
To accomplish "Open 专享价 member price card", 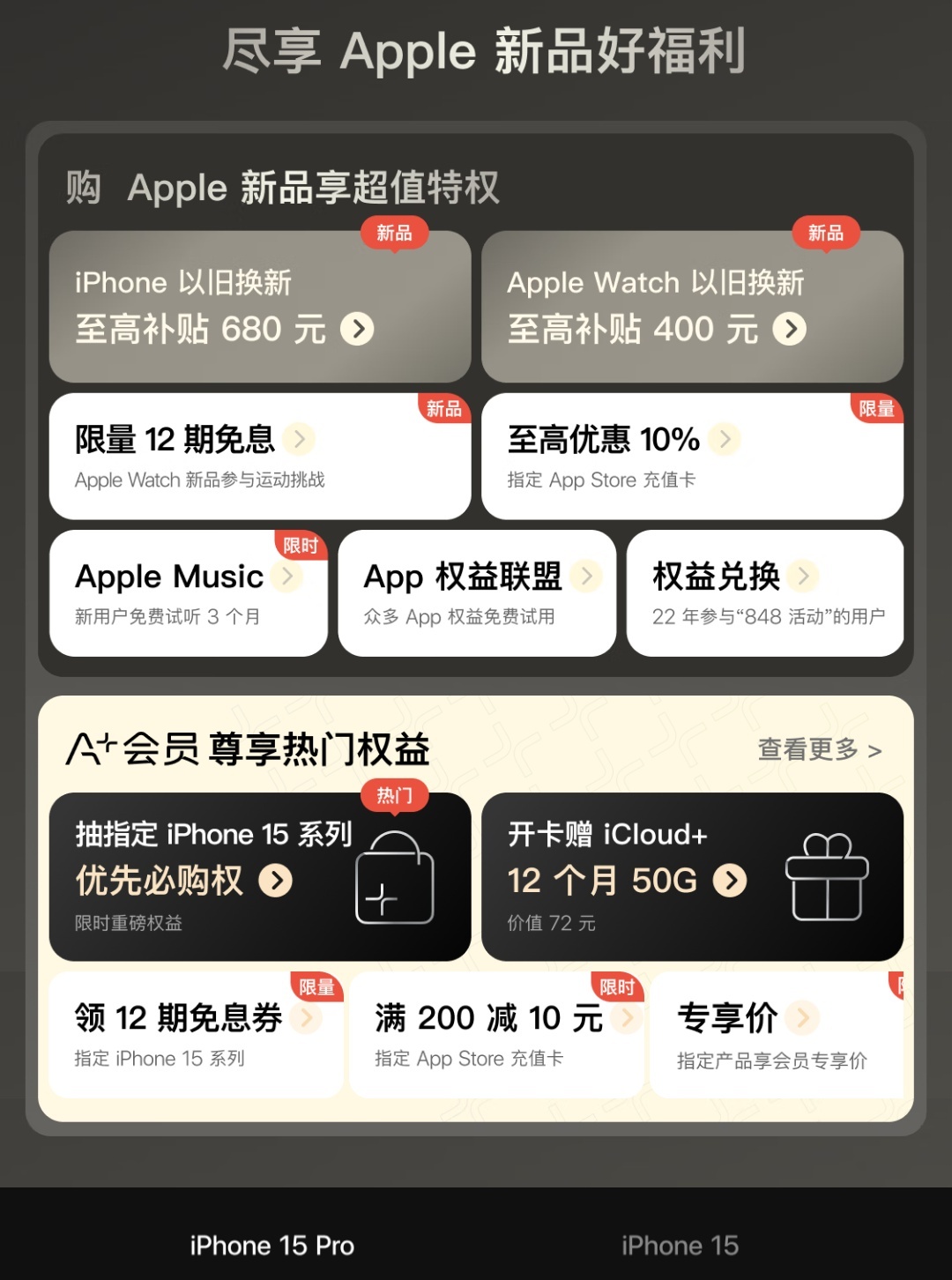I will 776,1035.
